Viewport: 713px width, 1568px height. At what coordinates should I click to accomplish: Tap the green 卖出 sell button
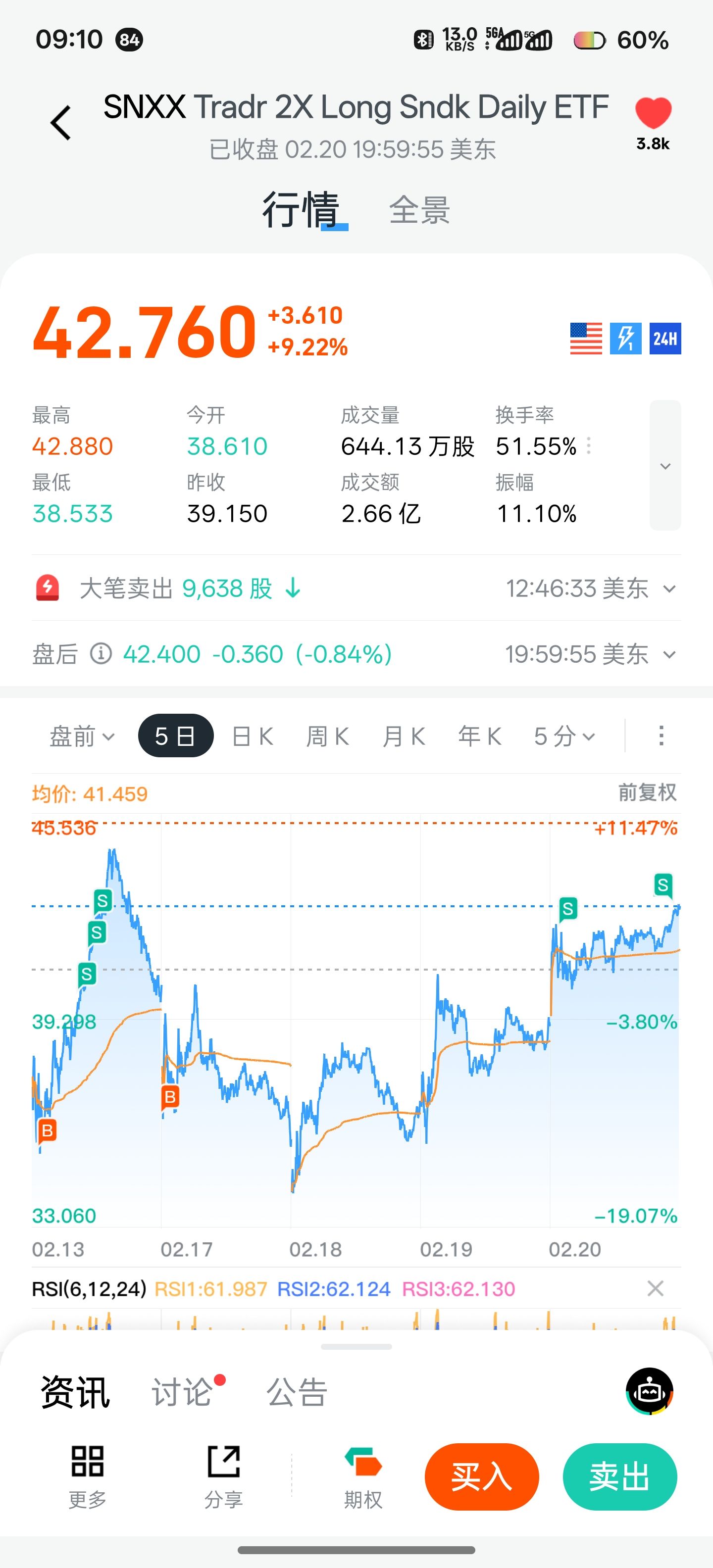619,1477
